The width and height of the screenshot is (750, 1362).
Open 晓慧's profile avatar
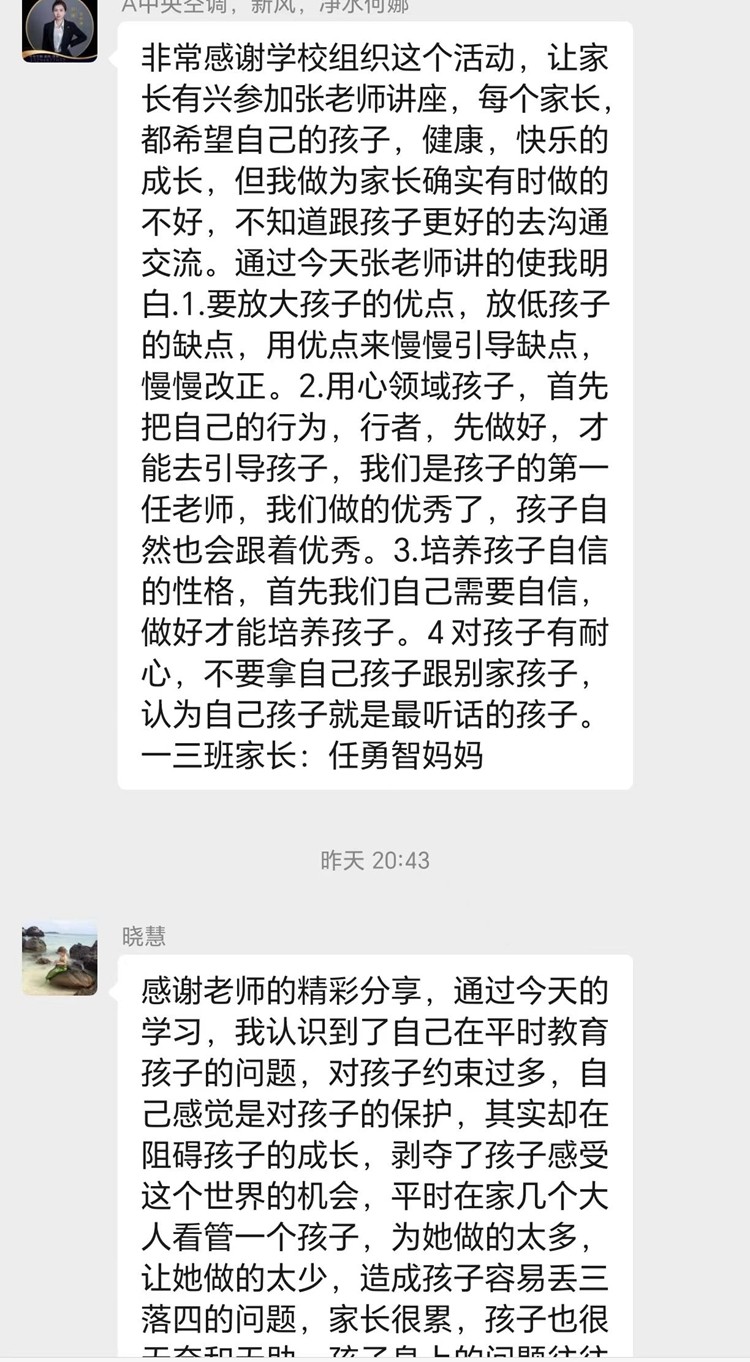pyautogui.click(x=60, y=957)
